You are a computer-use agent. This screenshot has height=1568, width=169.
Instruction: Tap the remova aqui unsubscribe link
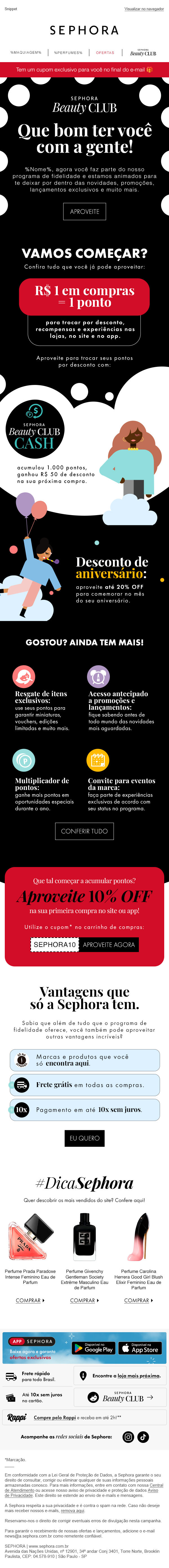74,1511
